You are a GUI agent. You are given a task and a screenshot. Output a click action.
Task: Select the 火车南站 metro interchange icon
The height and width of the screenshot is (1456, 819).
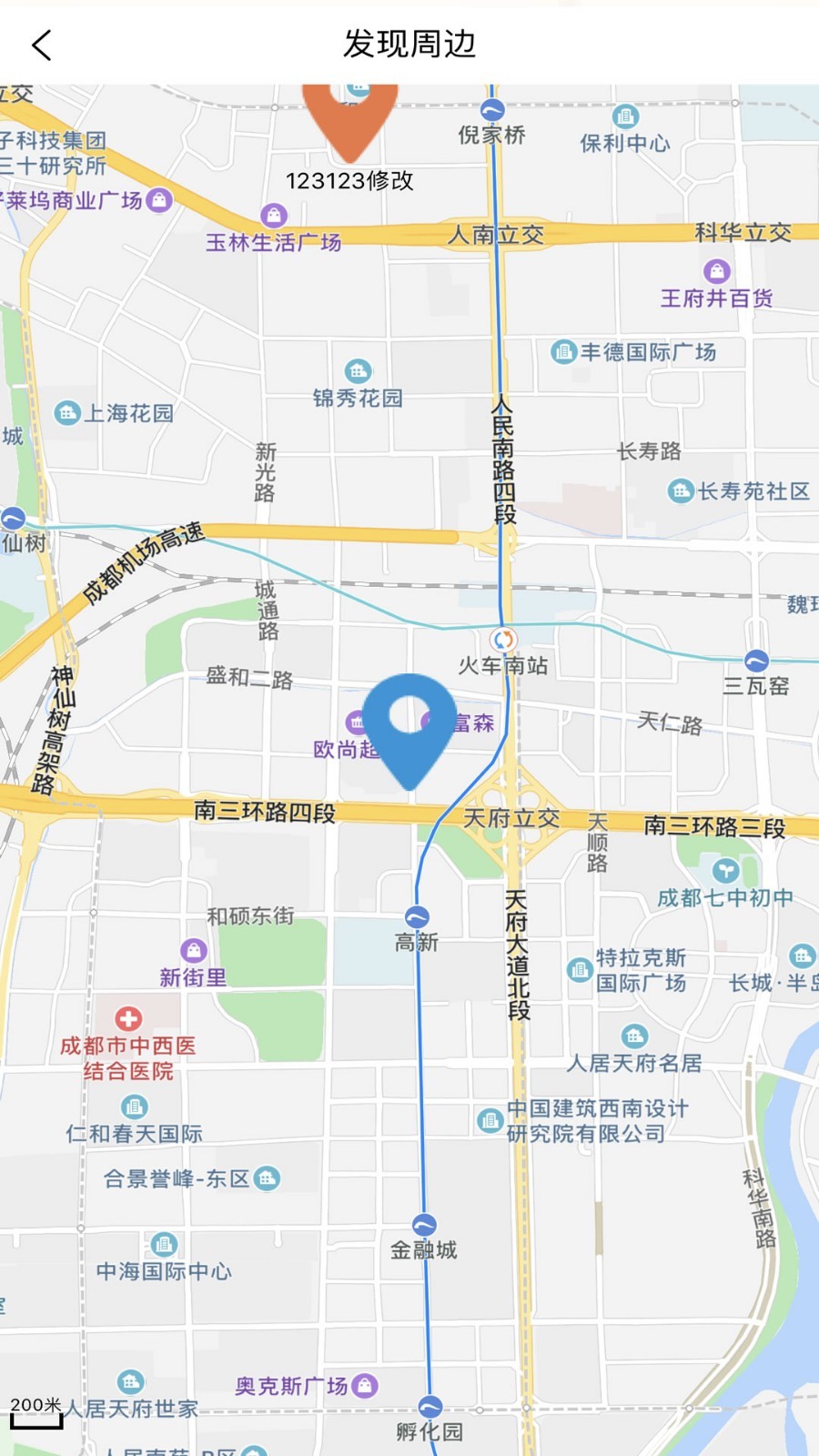click(x=502, y=641)
